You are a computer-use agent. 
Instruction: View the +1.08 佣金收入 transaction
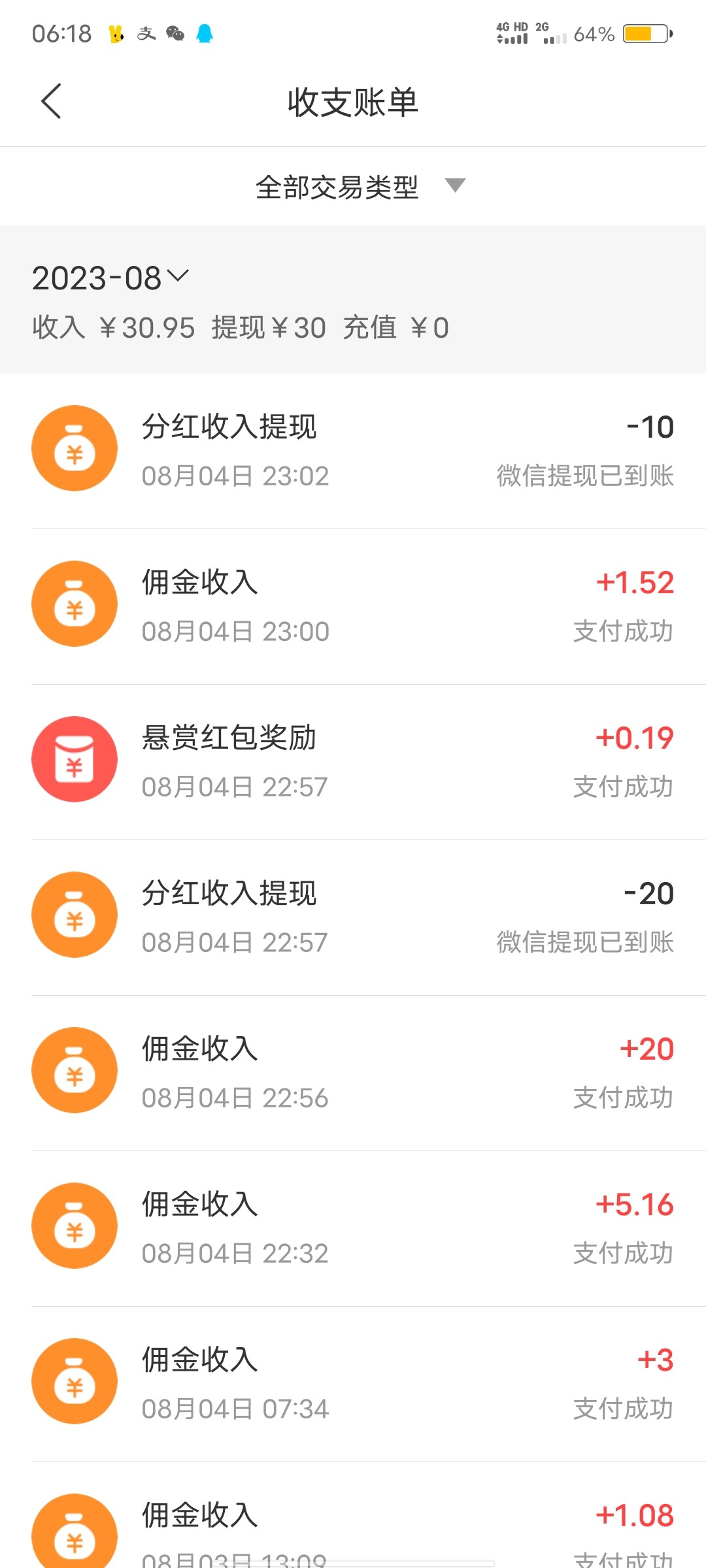353,1529
